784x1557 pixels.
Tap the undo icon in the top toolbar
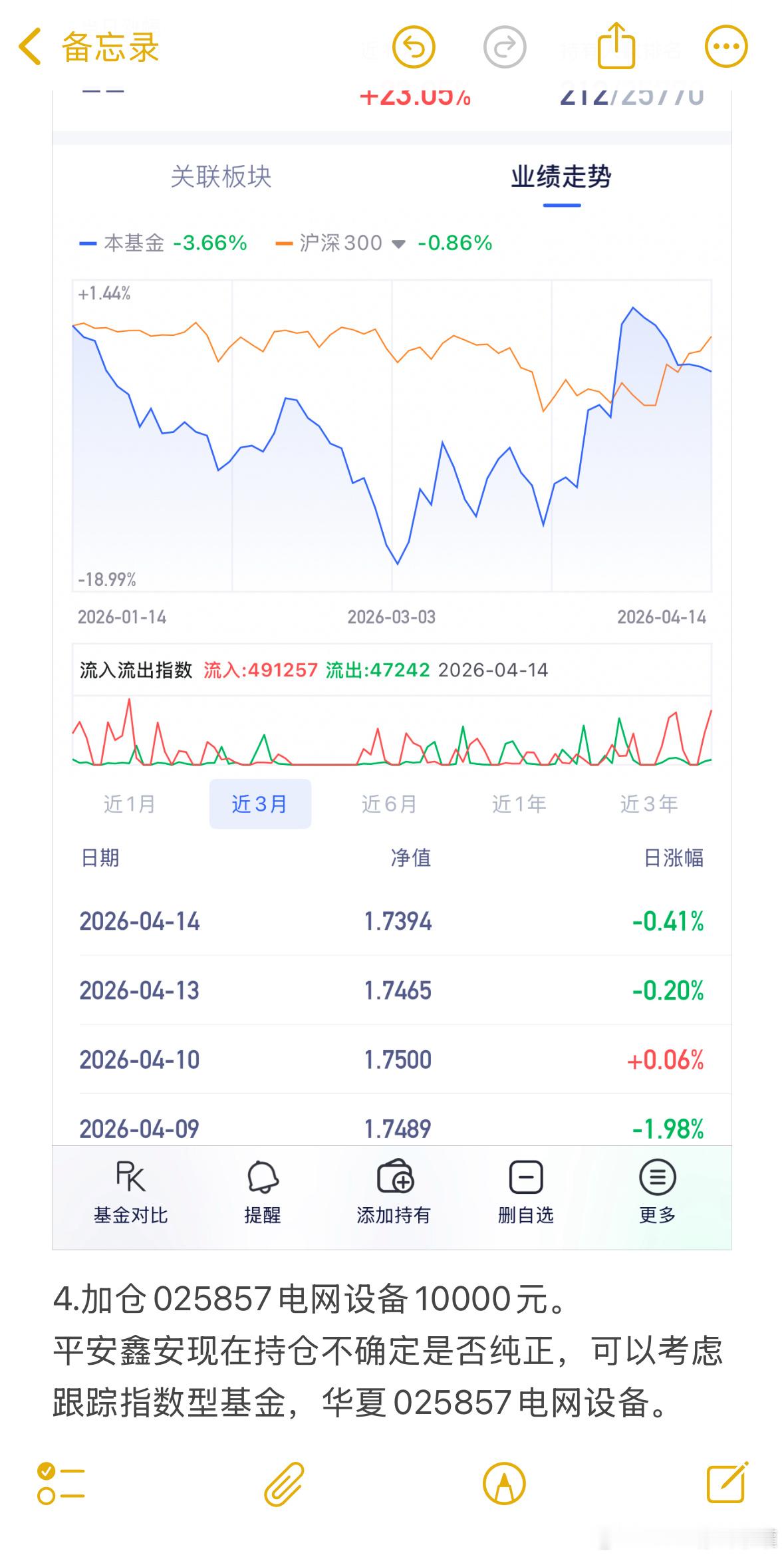coord(412,47)
